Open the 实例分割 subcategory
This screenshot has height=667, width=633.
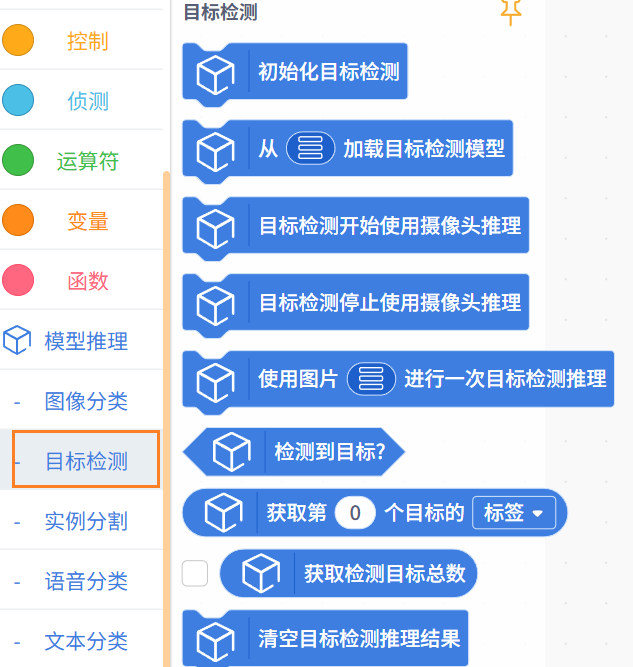(x=86, y=521)
